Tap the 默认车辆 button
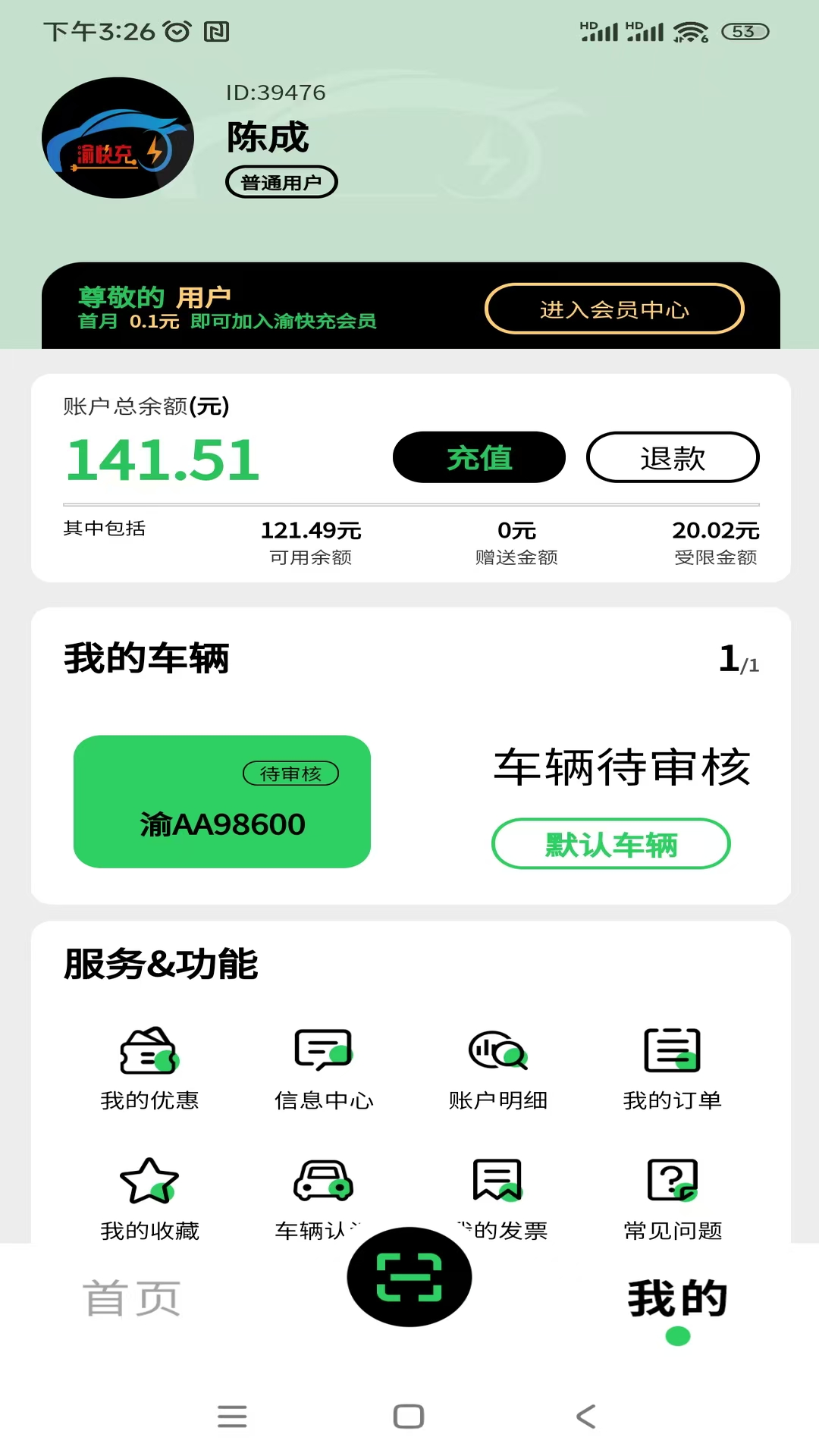The width and height of the screenshot is (819, 1456). [x=610, y=843]
